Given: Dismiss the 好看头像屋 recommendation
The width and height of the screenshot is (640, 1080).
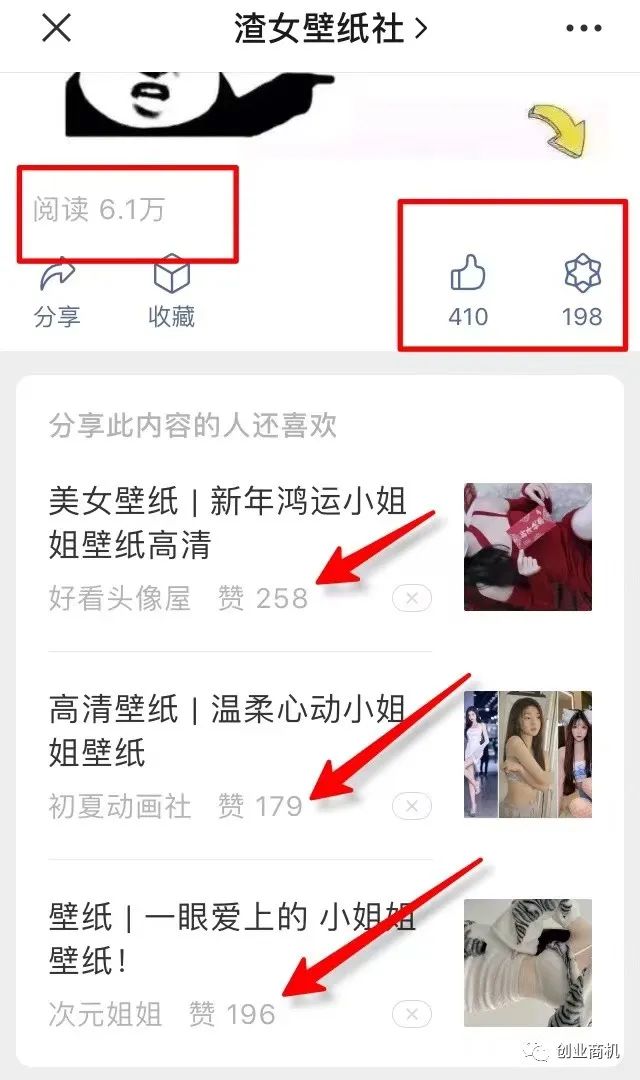Looking at the screenshot, I should click(x=411, y=598).
